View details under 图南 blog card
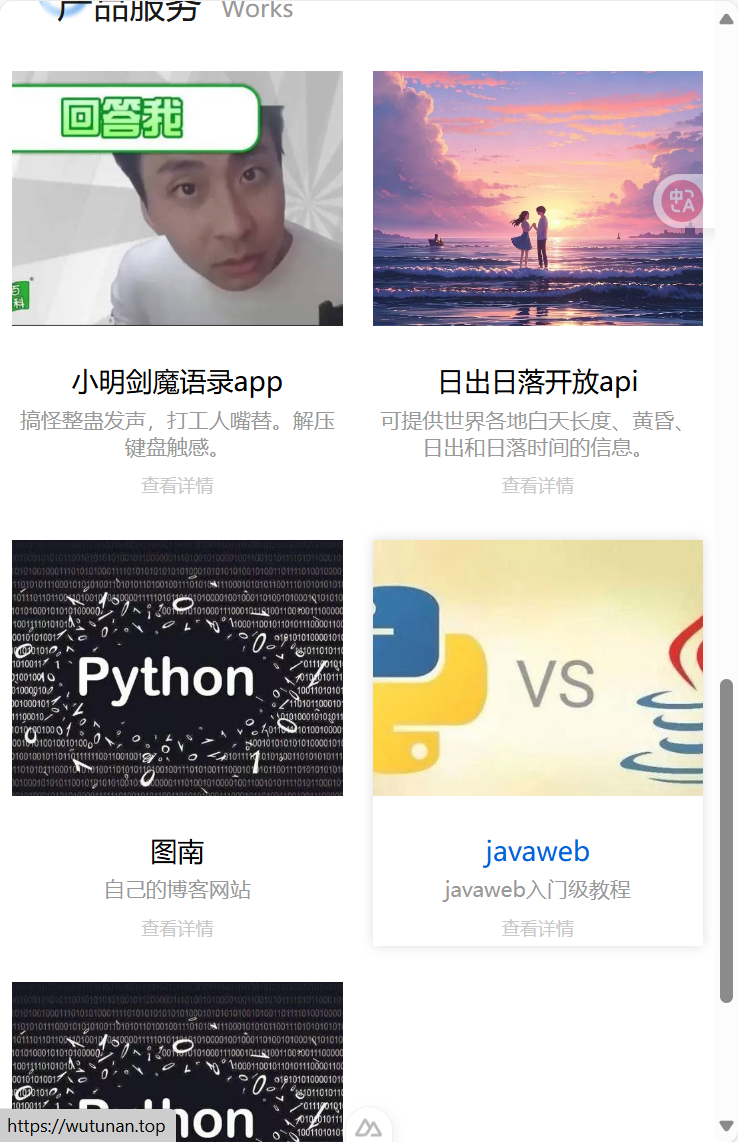This screenshot has width=738, height=1142. point(177,929)
